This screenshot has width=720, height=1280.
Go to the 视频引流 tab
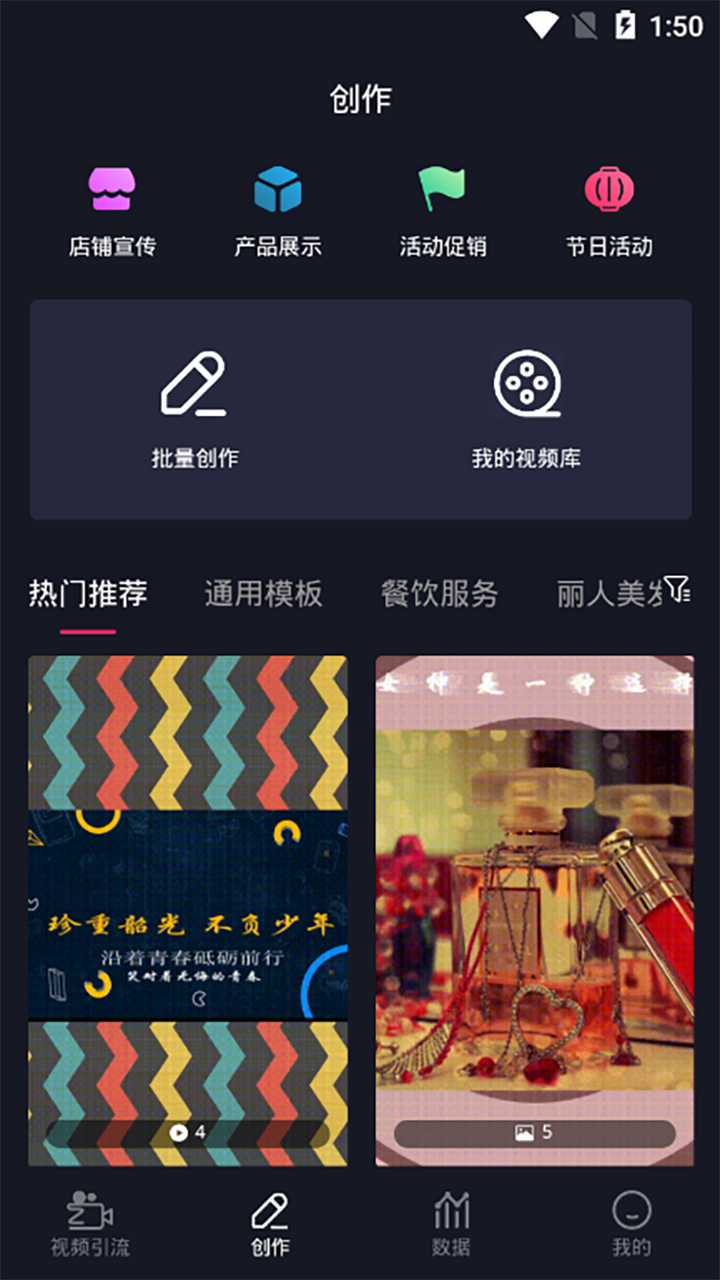(x=90, y=1223)
